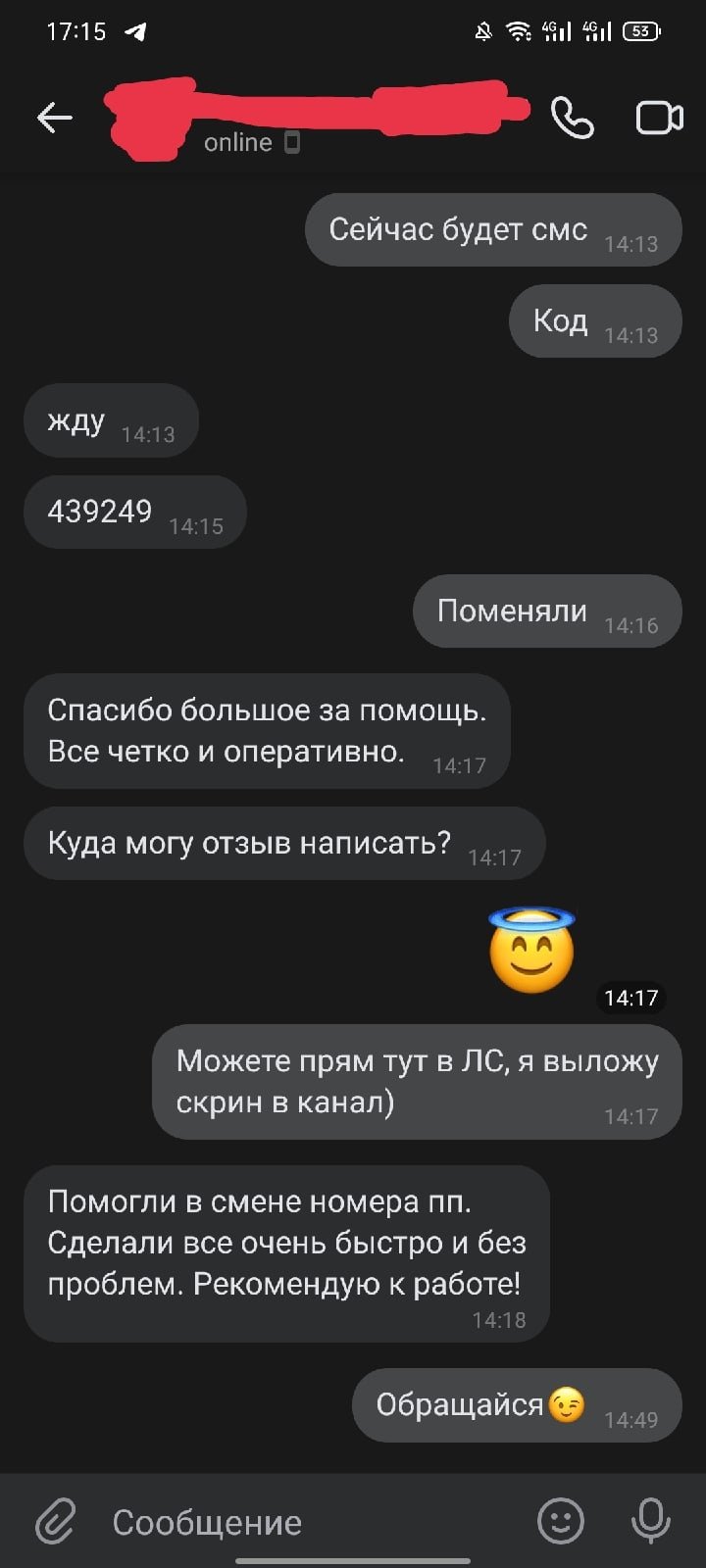Screen dimensions: 706x1568
Task: Open the emoji picker
Action: (x=561, y=1521)
